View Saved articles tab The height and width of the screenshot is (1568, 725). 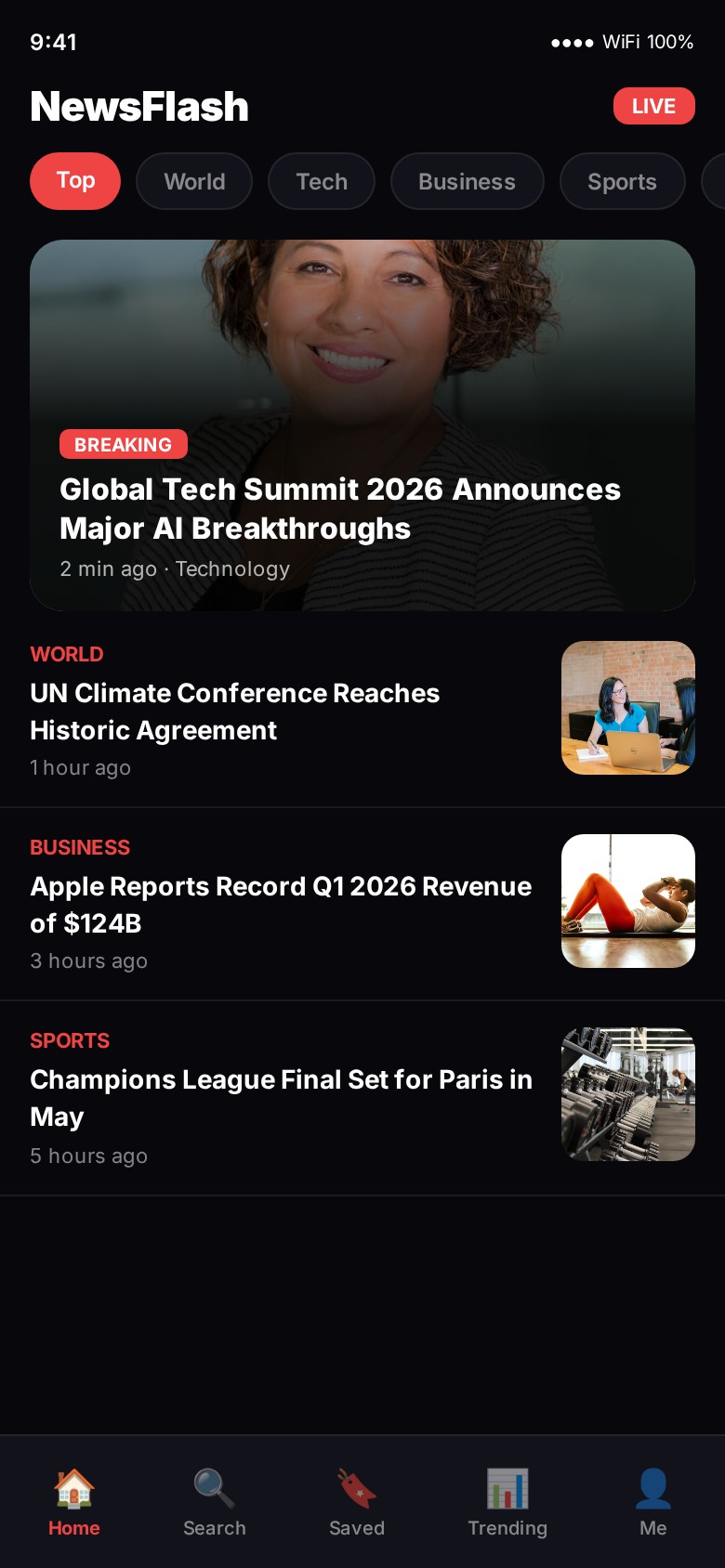click(x=357, y=1503)
